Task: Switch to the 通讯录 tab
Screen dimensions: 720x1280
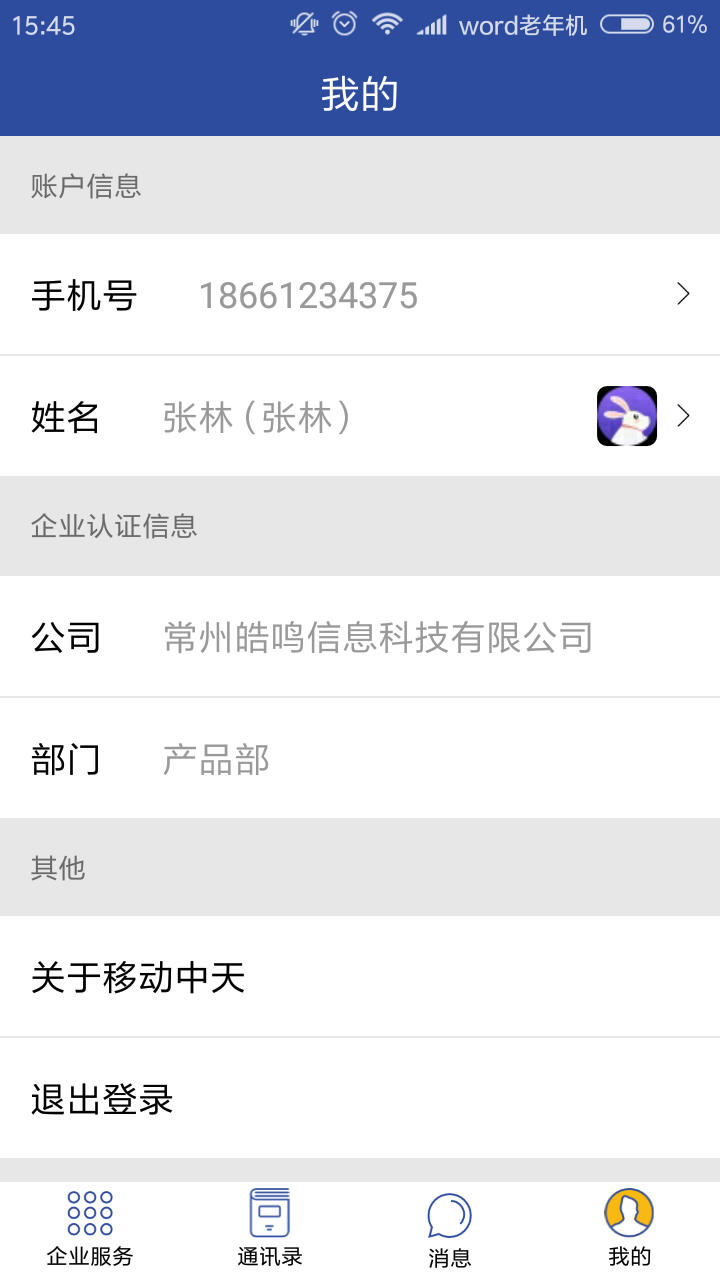Action: tap(268, 1225)
